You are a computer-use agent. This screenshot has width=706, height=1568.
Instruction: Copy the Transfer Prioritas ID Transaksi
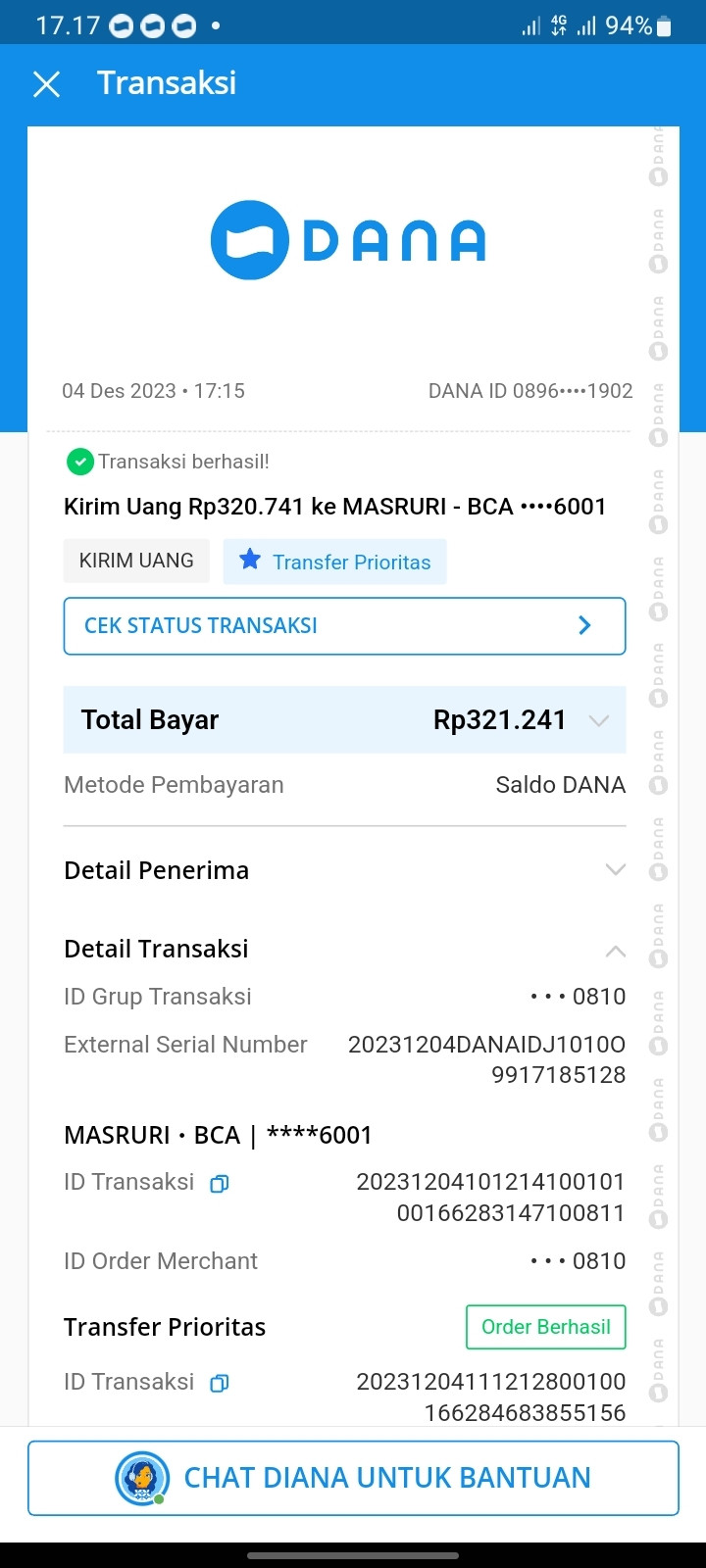click(220, 1383)
